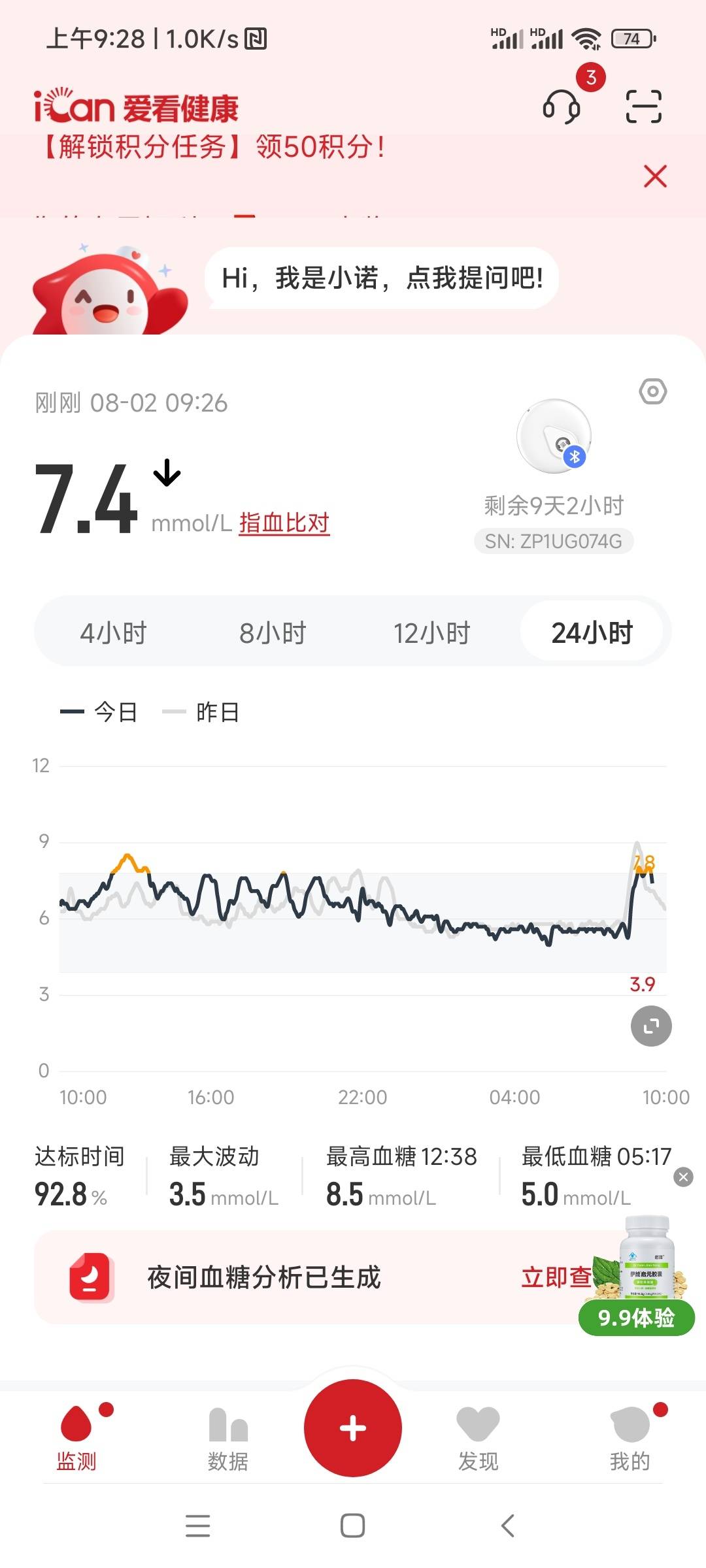
Task: Switch chart to 12小时
Action: [x=432, y=632]
